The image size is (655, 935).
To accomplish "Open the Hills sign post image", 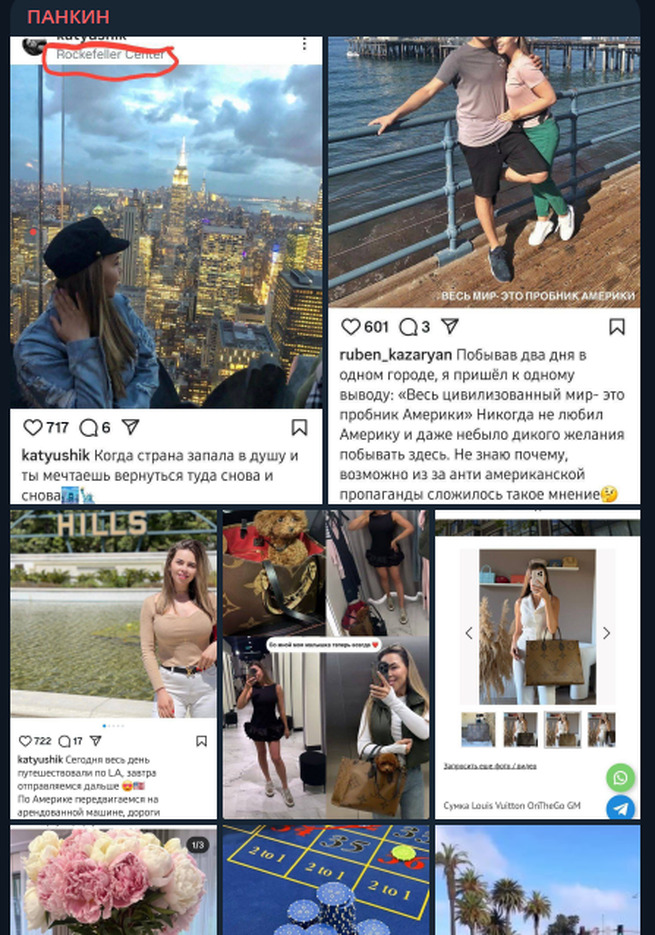I will click(113, 660).
